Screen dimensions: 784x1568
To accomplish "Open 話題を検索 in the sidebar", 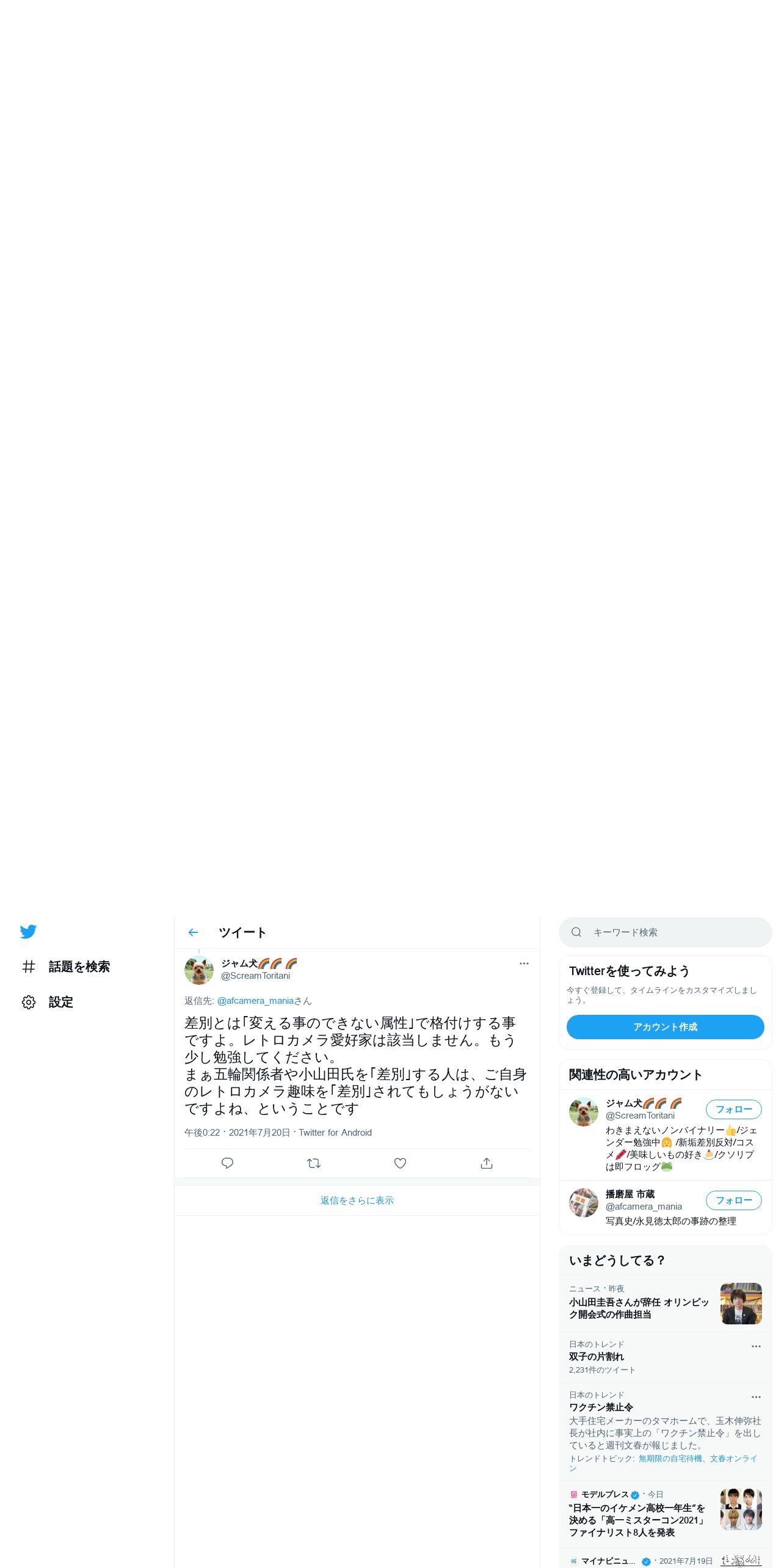I will point(66,967).
